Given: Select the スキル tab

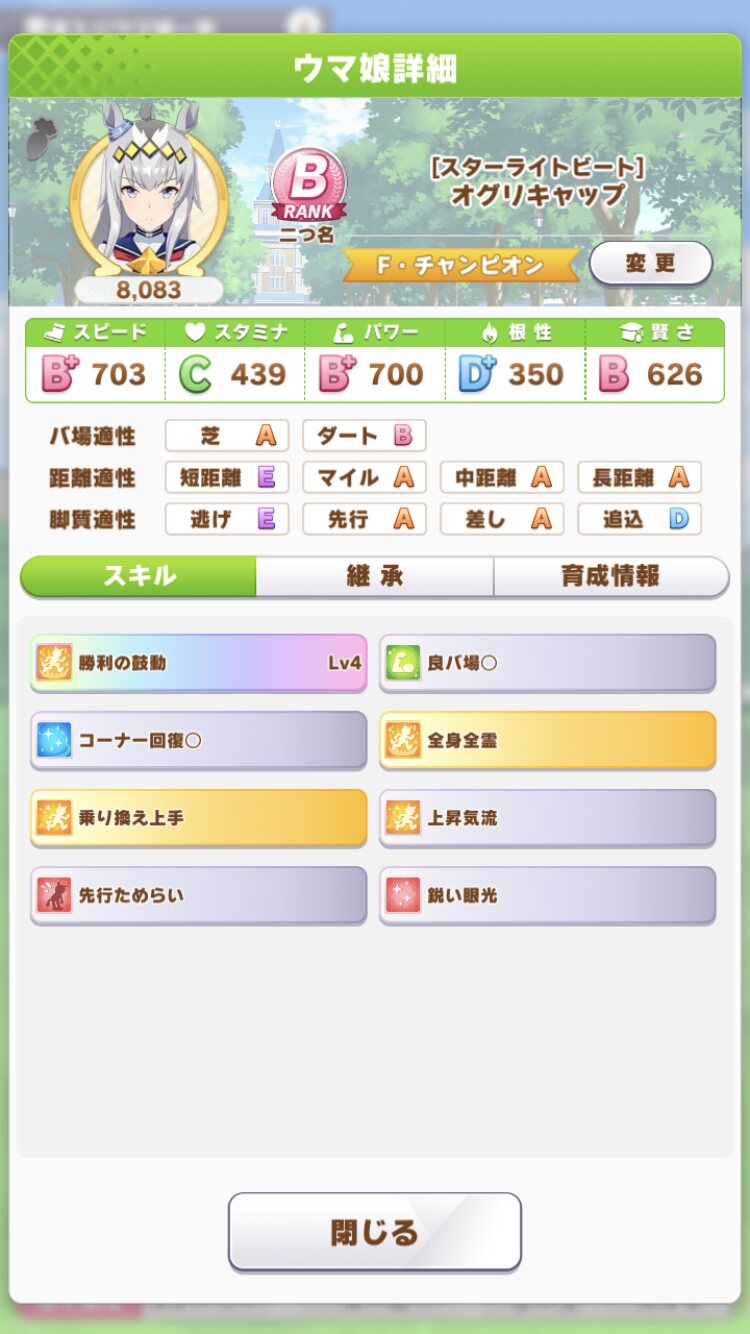Looking at the screenshot, I should (x=139, y=577).
